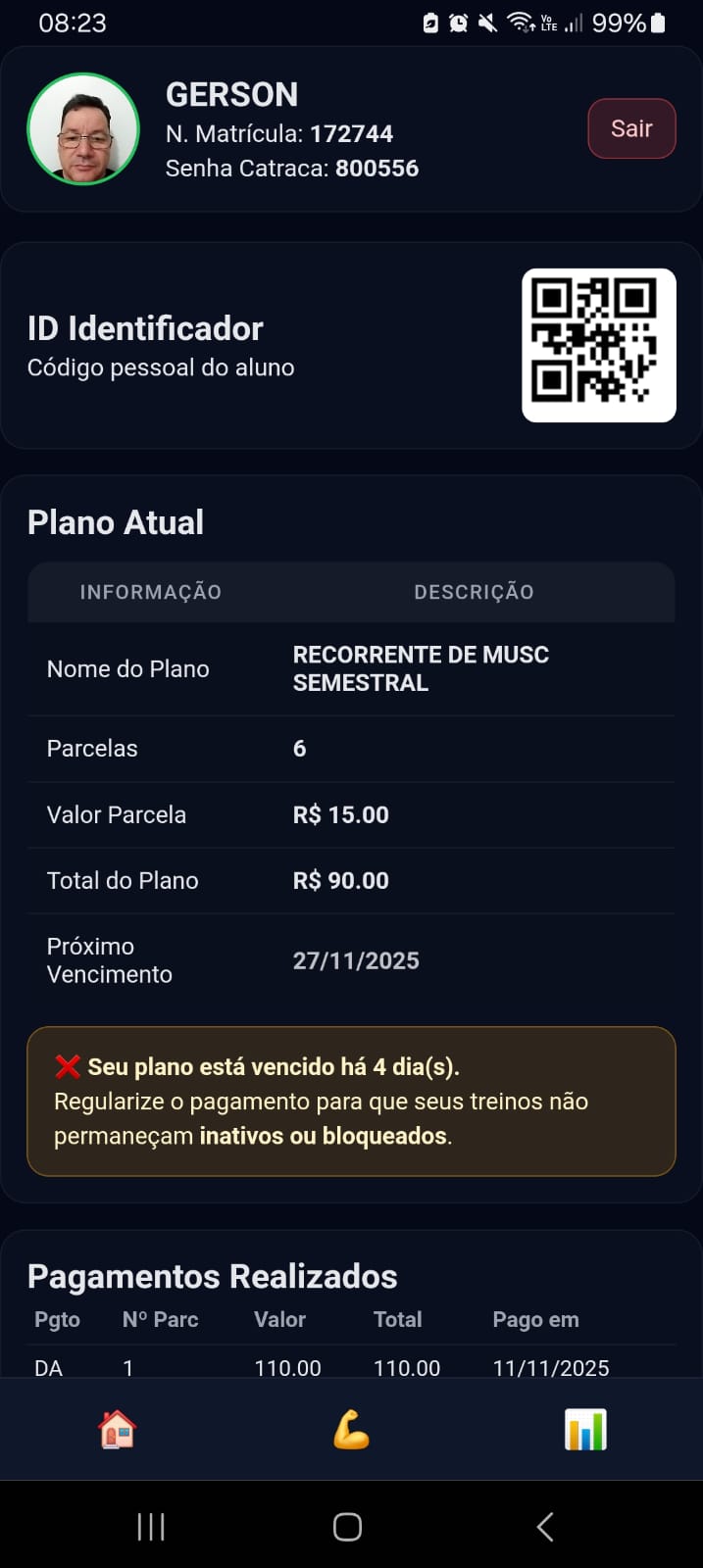Switch to the workouts flexed arm tab

point(351,1430)
